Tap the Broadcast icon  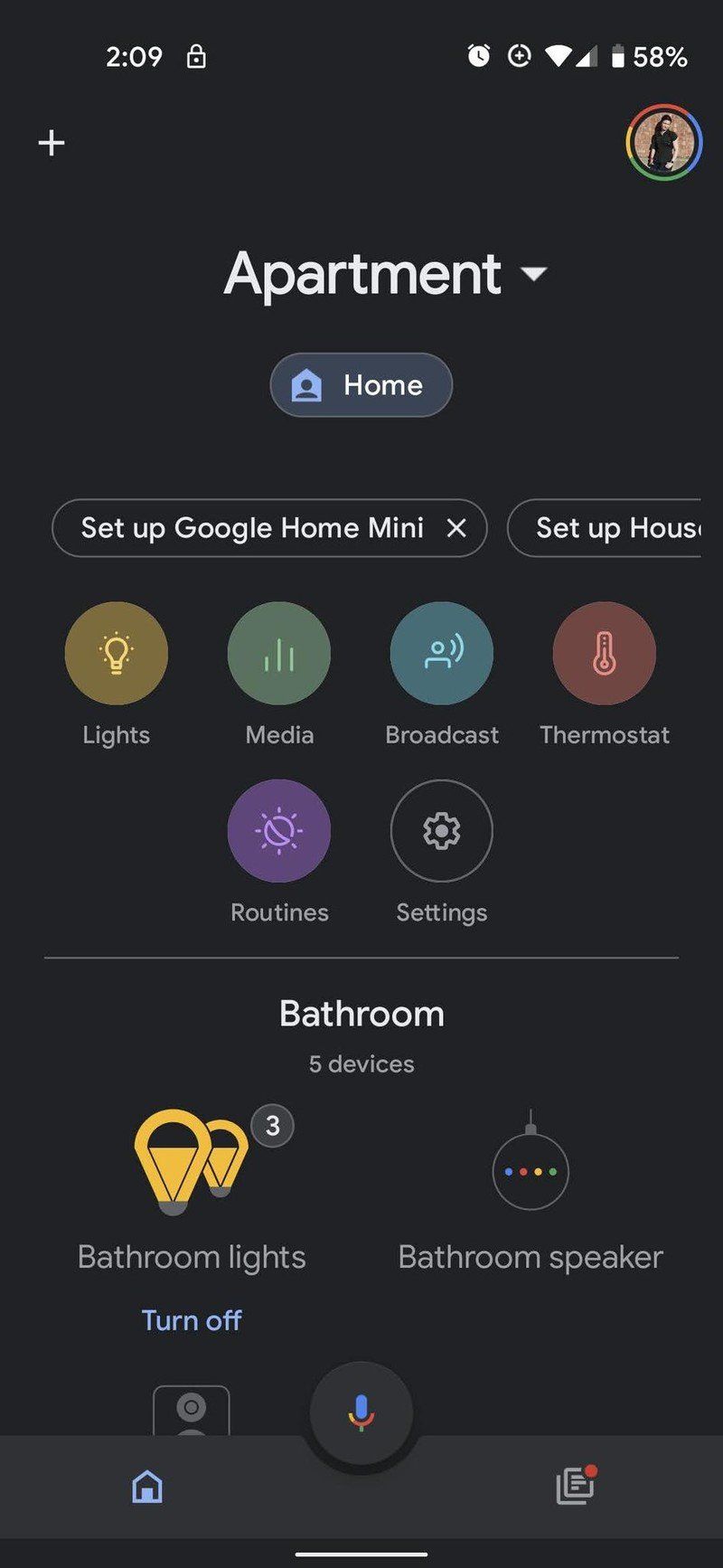pyautogui.click(x=441, y=653)
